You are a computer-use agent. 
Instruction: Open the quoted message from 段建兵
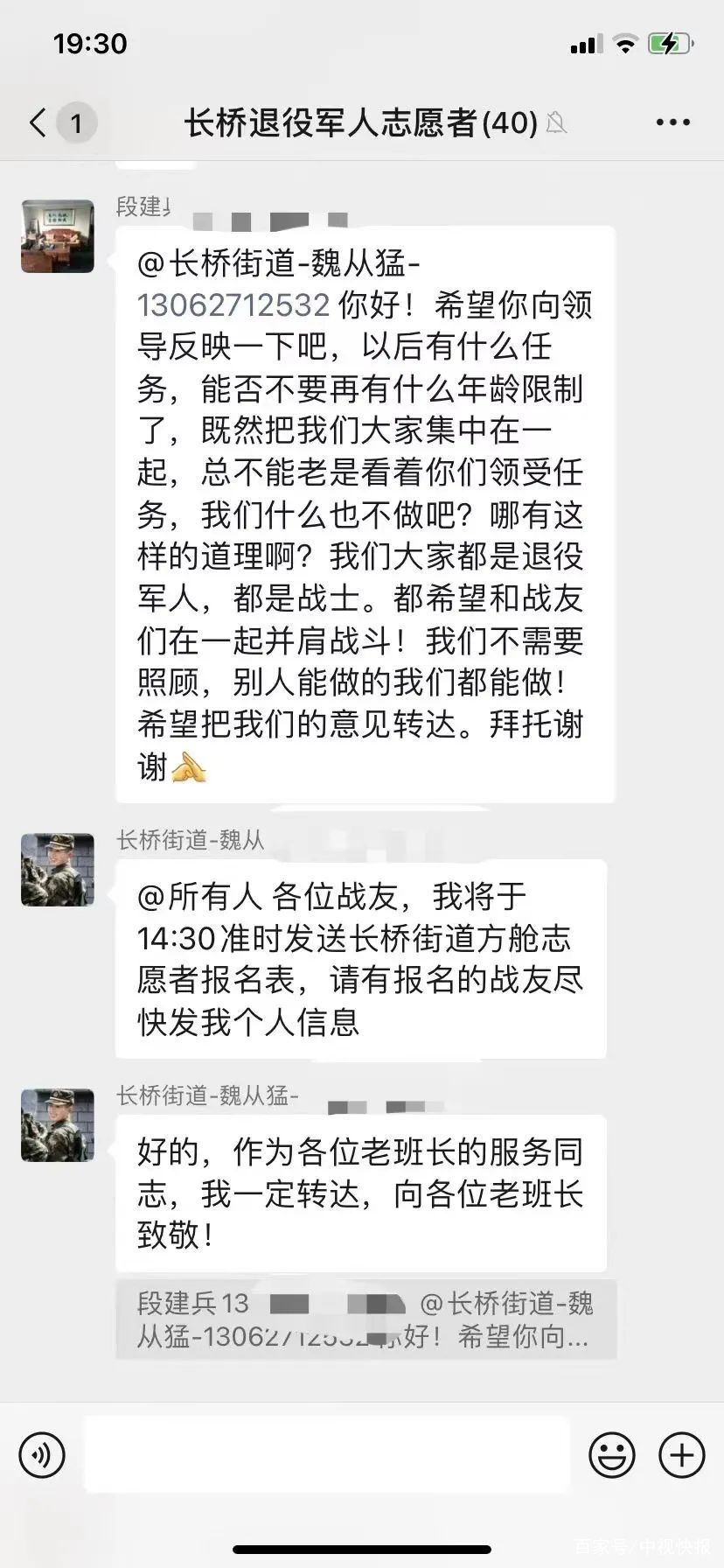pos(365,1319)
